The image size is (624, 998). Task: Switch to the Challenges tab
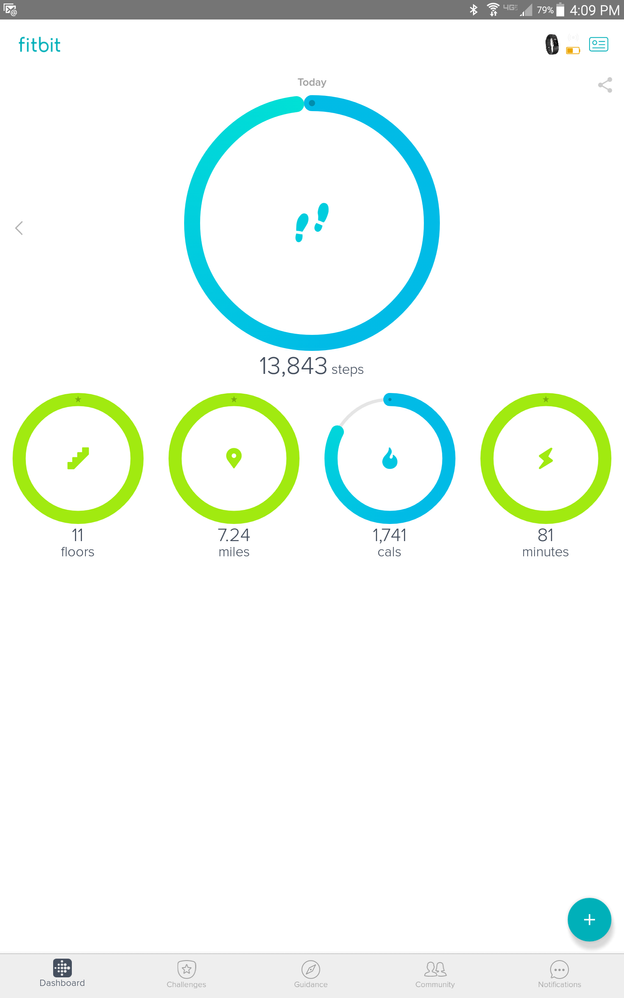point(186,974)
